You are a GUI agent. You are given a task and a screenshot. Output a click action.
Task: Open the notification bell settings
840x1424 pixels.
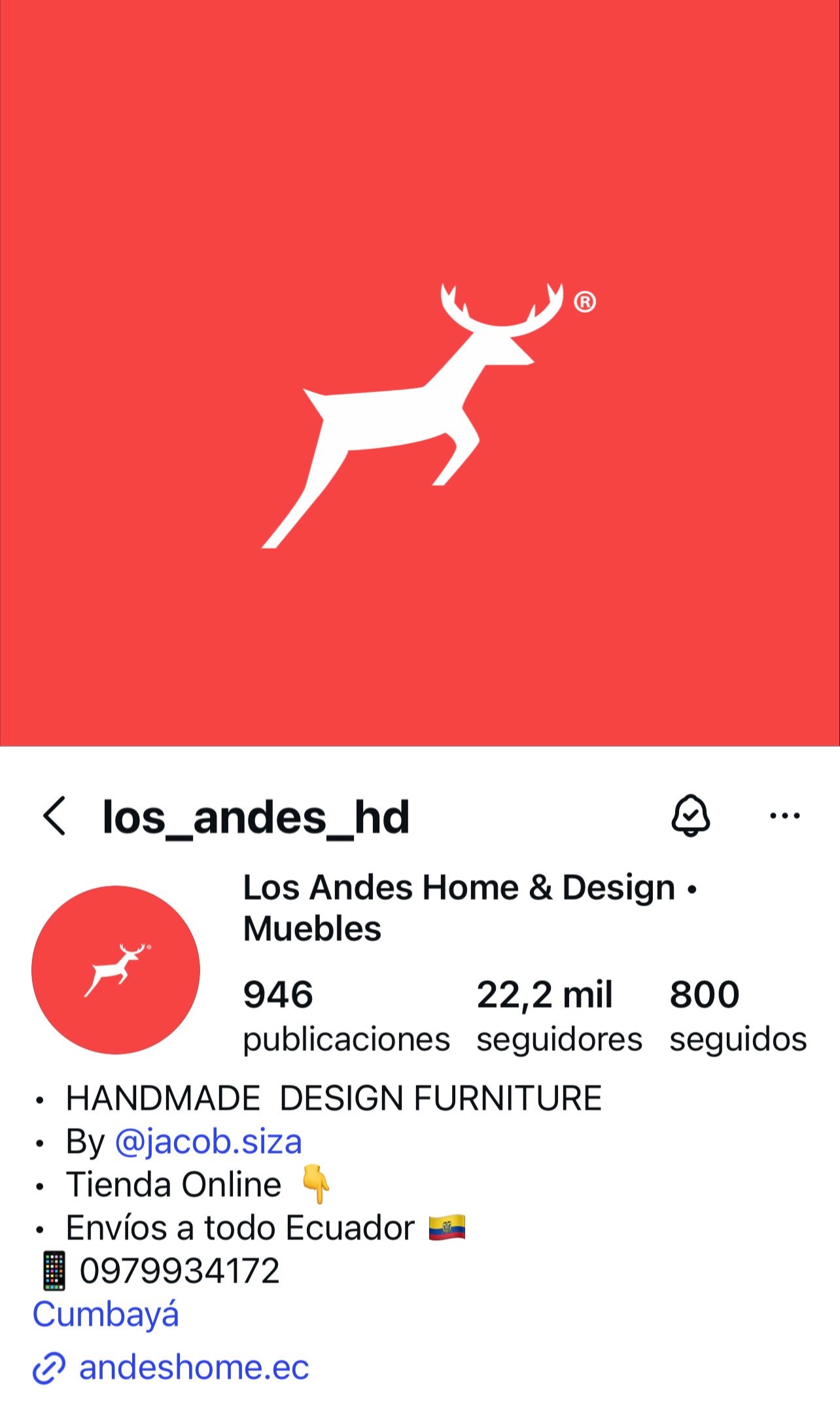coord(690,815)
